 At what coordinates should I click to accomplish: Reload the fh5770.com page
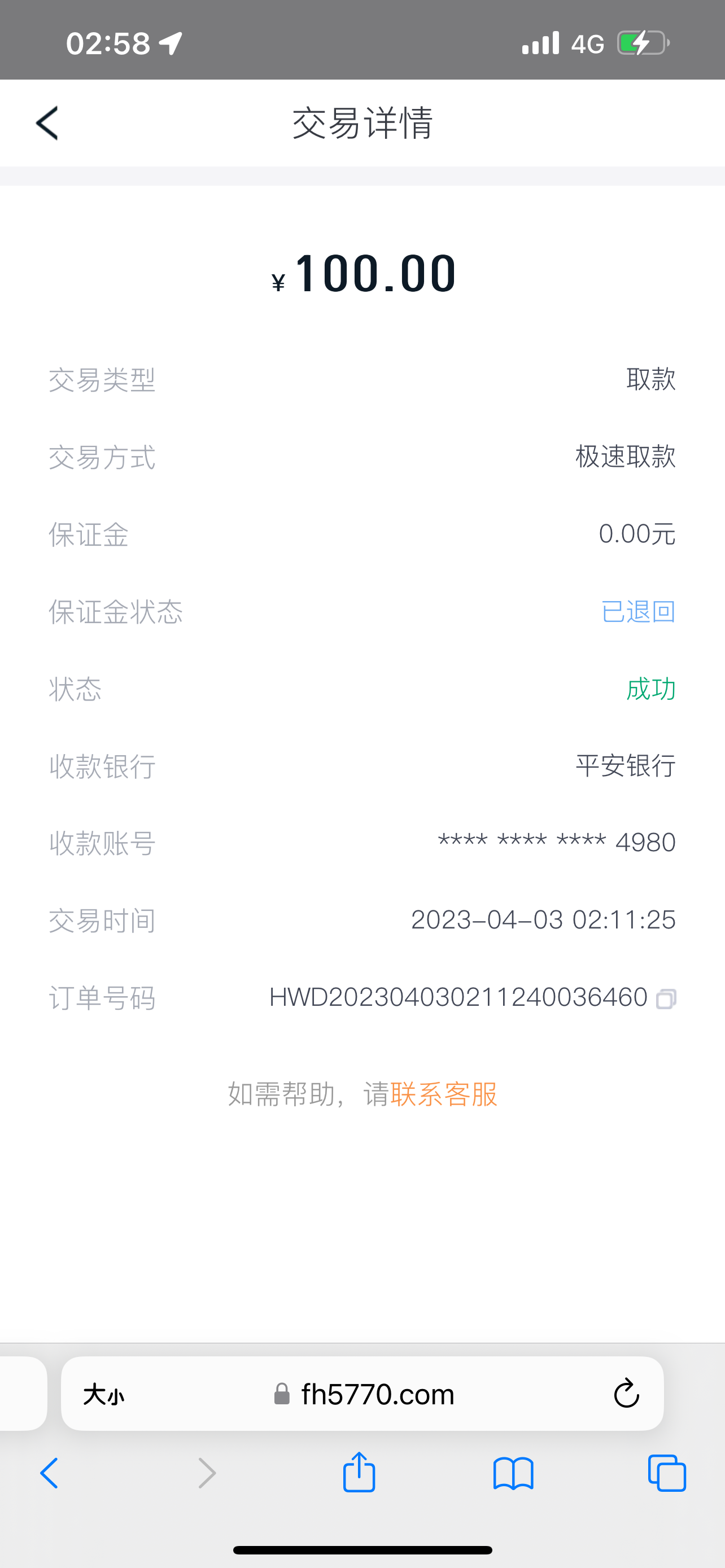pyautogui.click(x=626, y=1394)
